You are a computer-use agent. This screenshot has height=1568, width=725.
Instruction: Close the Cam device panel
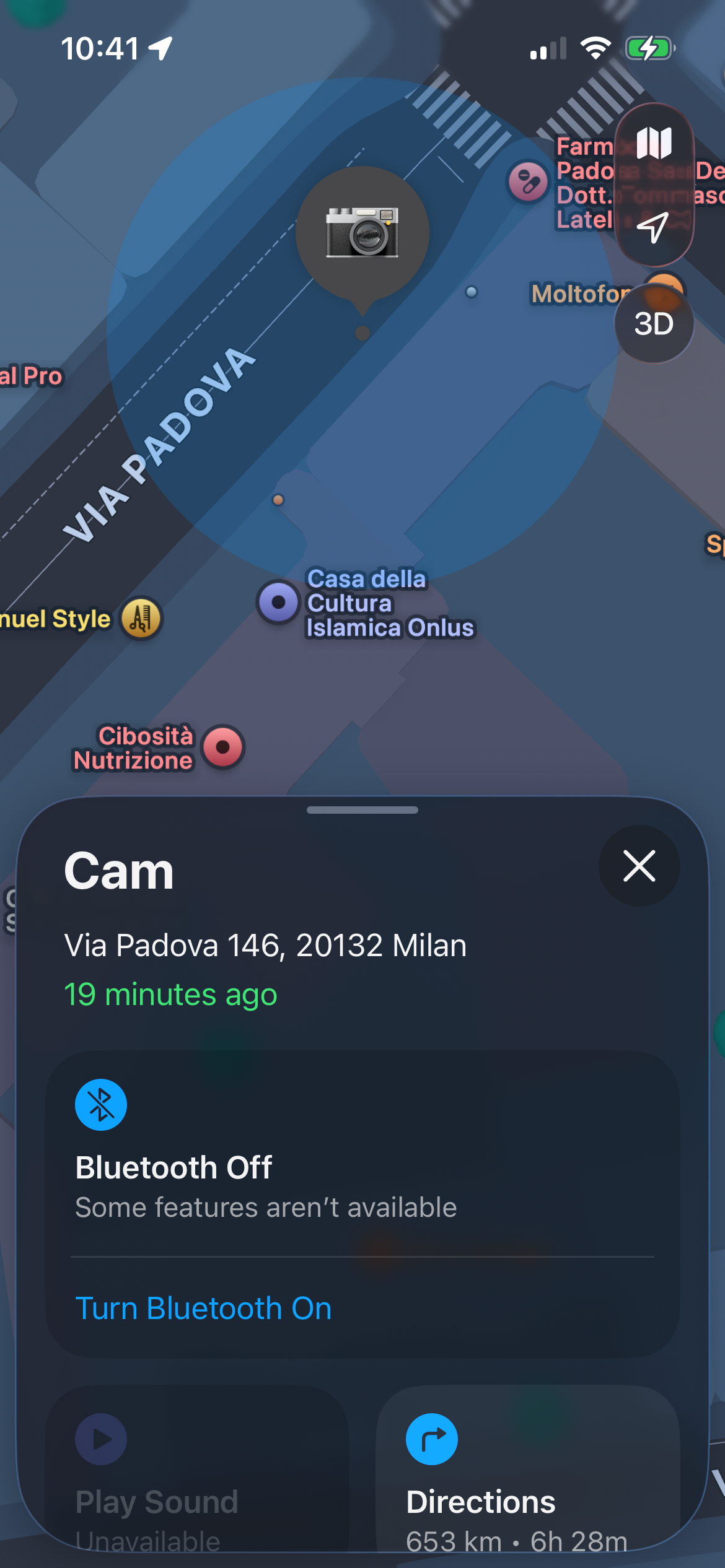tap(639, 865)
